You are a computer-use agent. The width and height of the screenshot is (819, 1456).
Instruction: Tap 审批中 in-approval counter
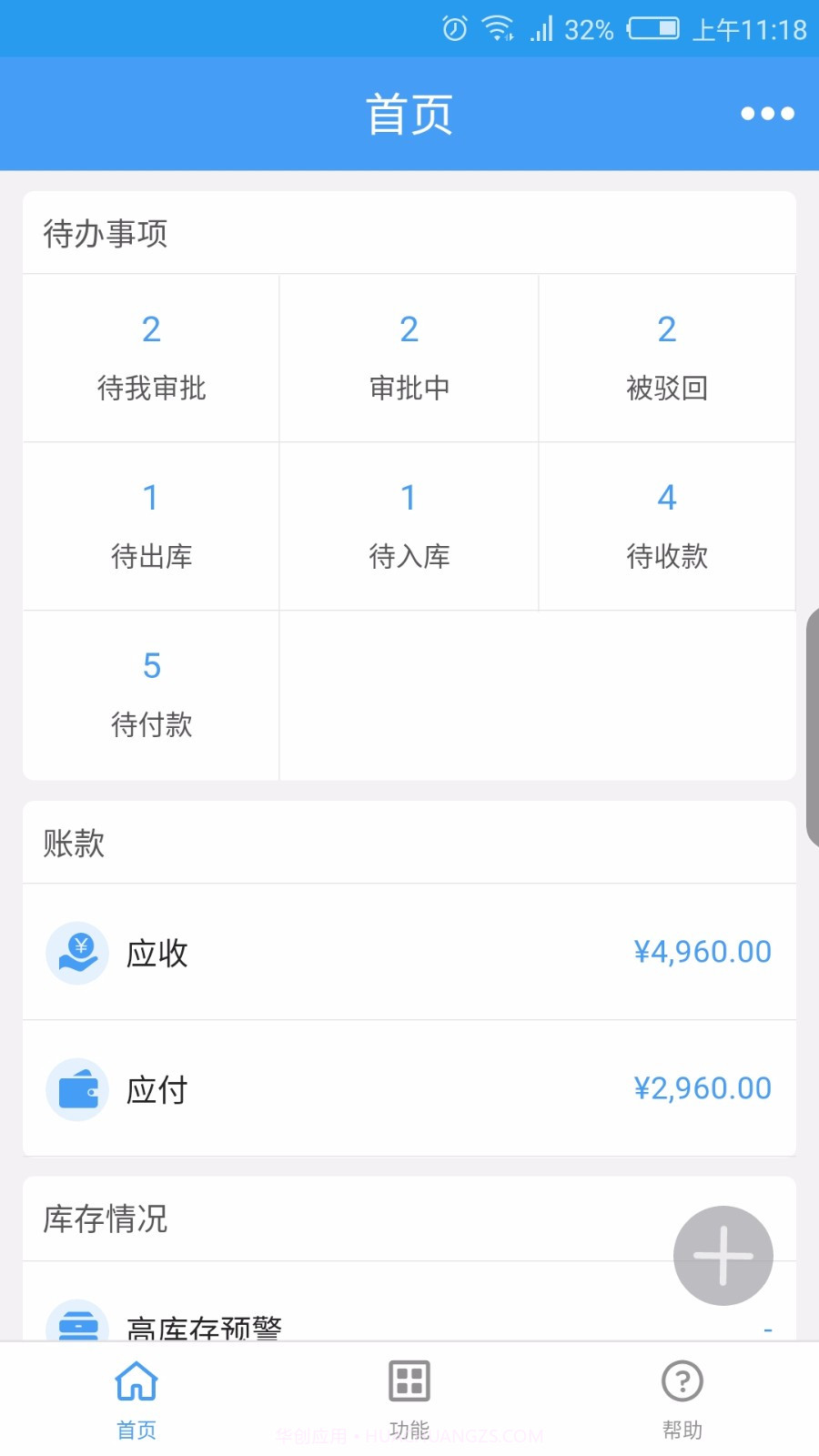[x=409, y=358]
